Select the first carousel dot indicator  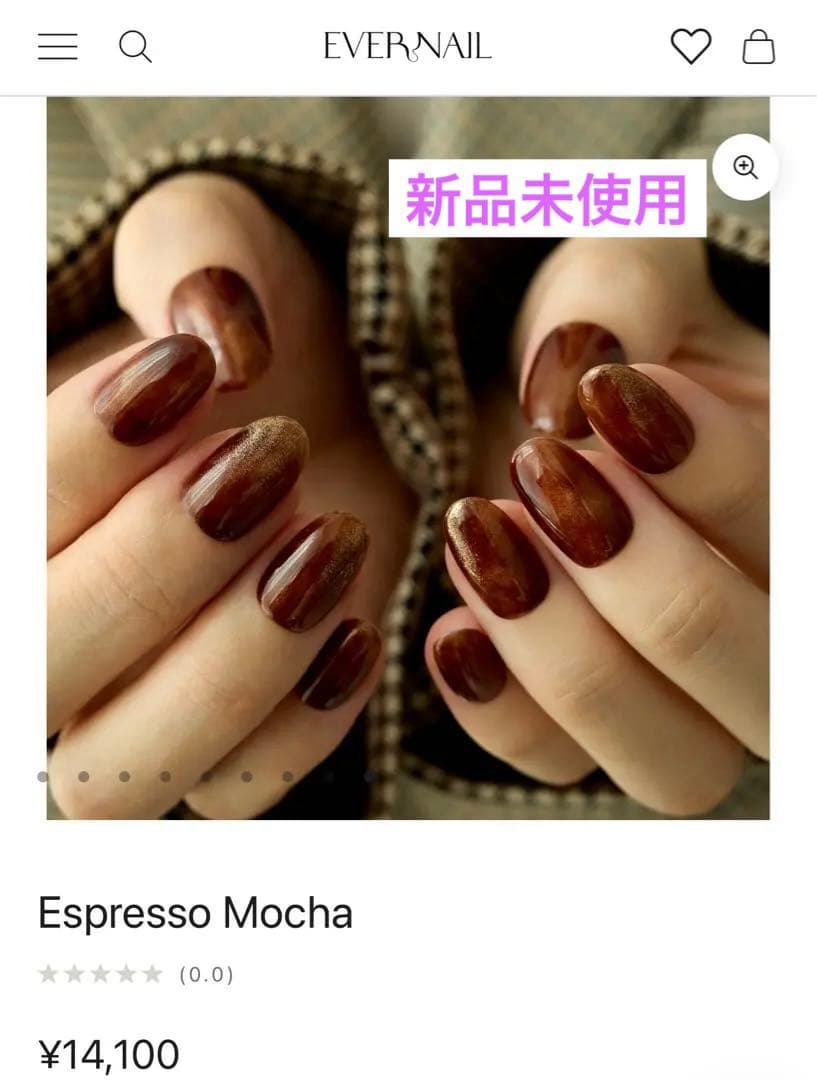(x=40, y=775)
